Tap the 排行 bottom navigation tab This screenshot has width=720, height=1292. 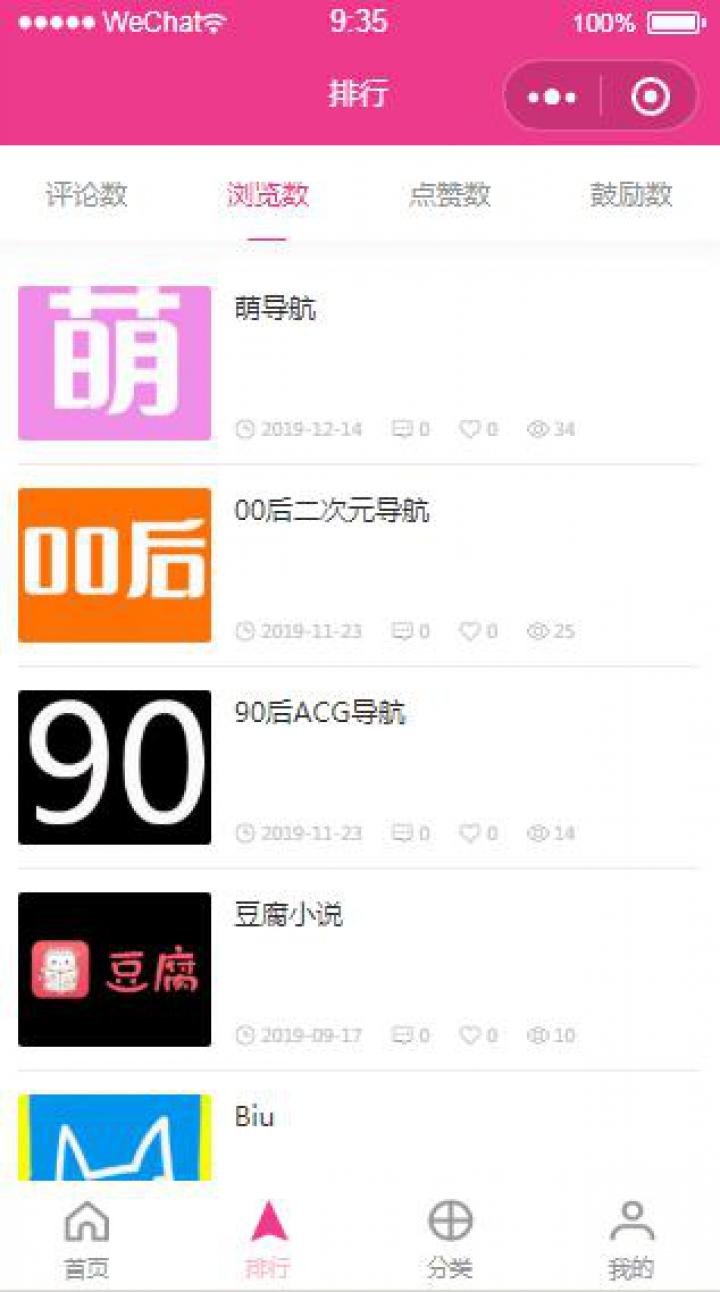coord(268,1240)
